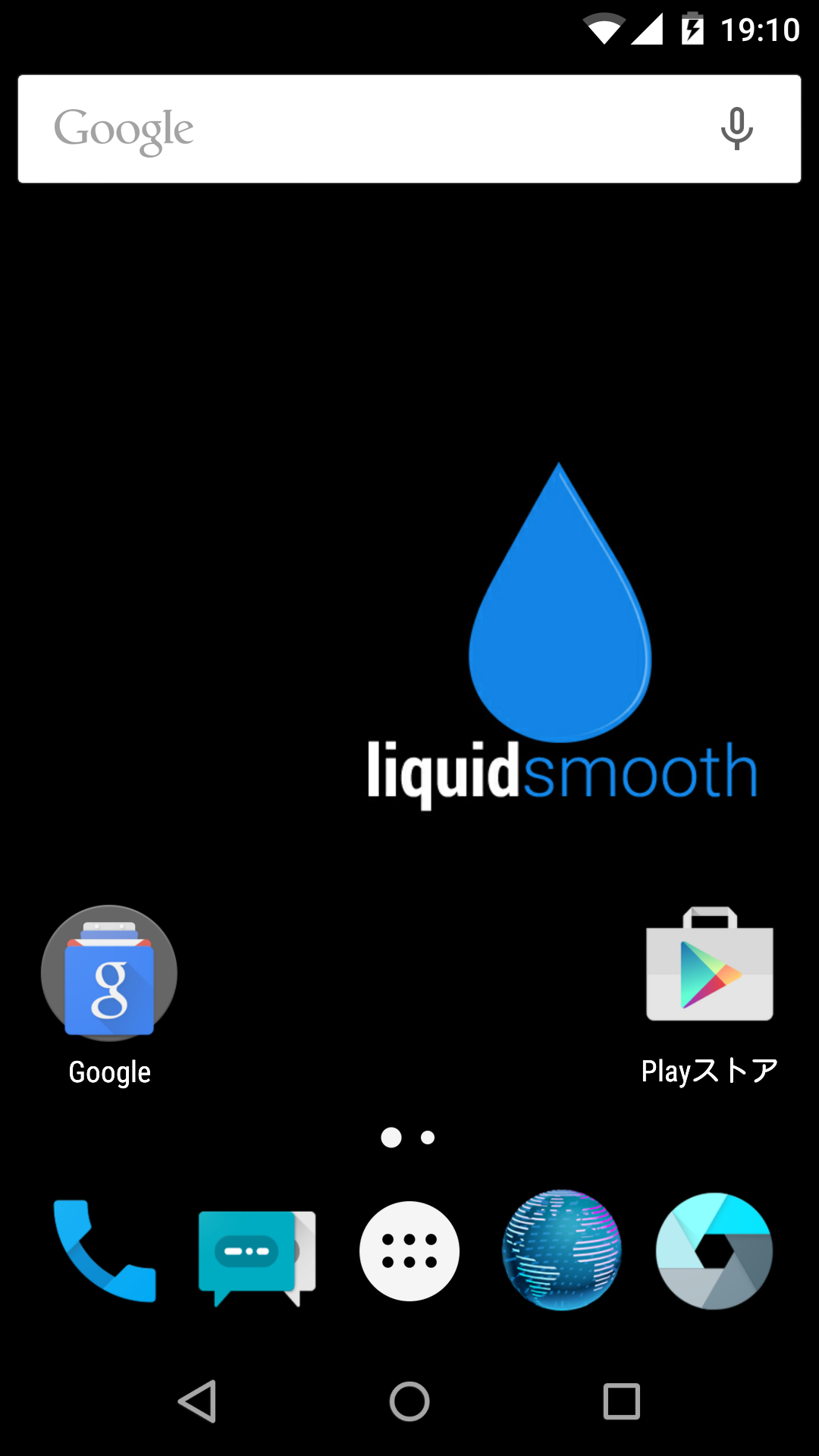Tap the system back button
Image resolution: width=819 pixels, height=1456 pixels.
pyautogui.click(x=198, y=1401)
